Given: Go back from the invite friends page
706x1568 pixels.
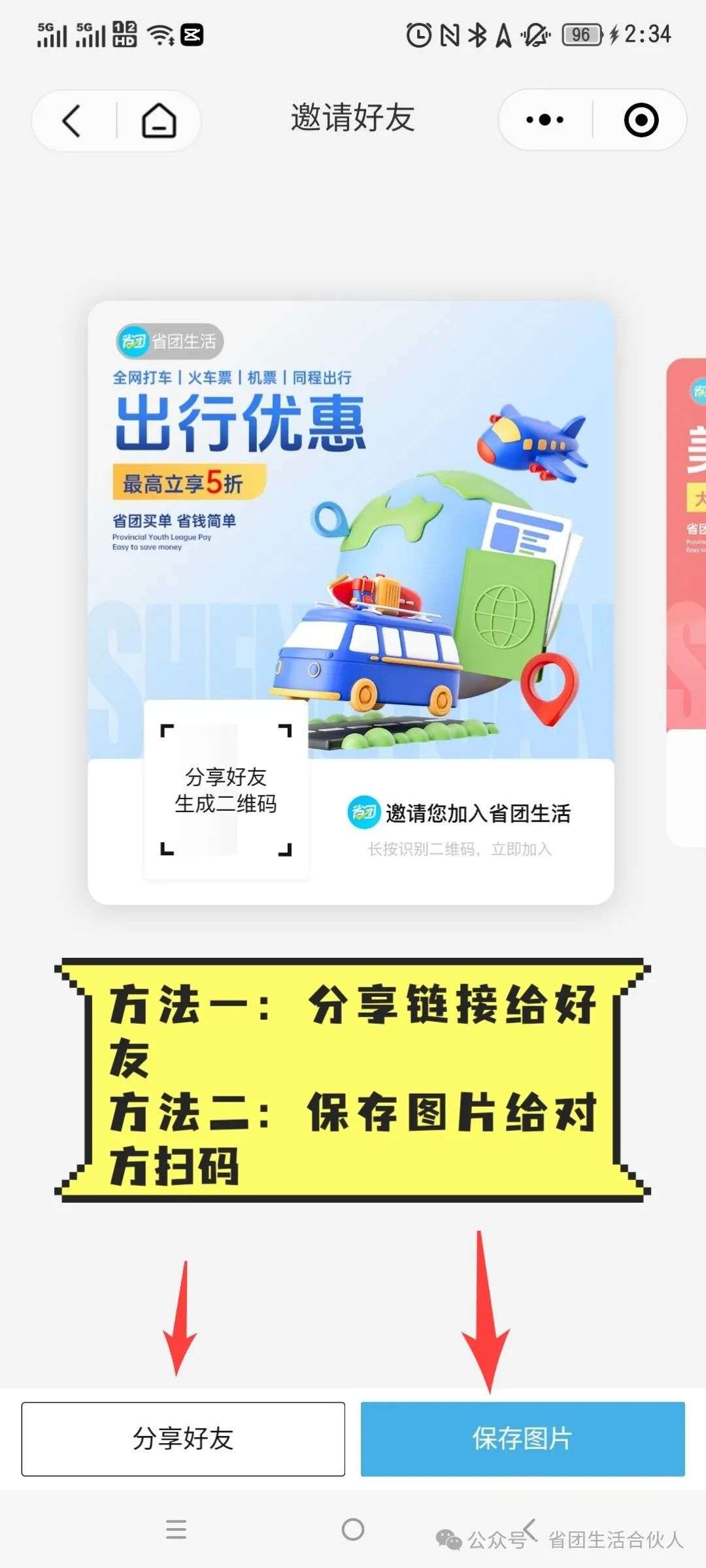Looking at the screenshot, I should [x=72, y=121].
